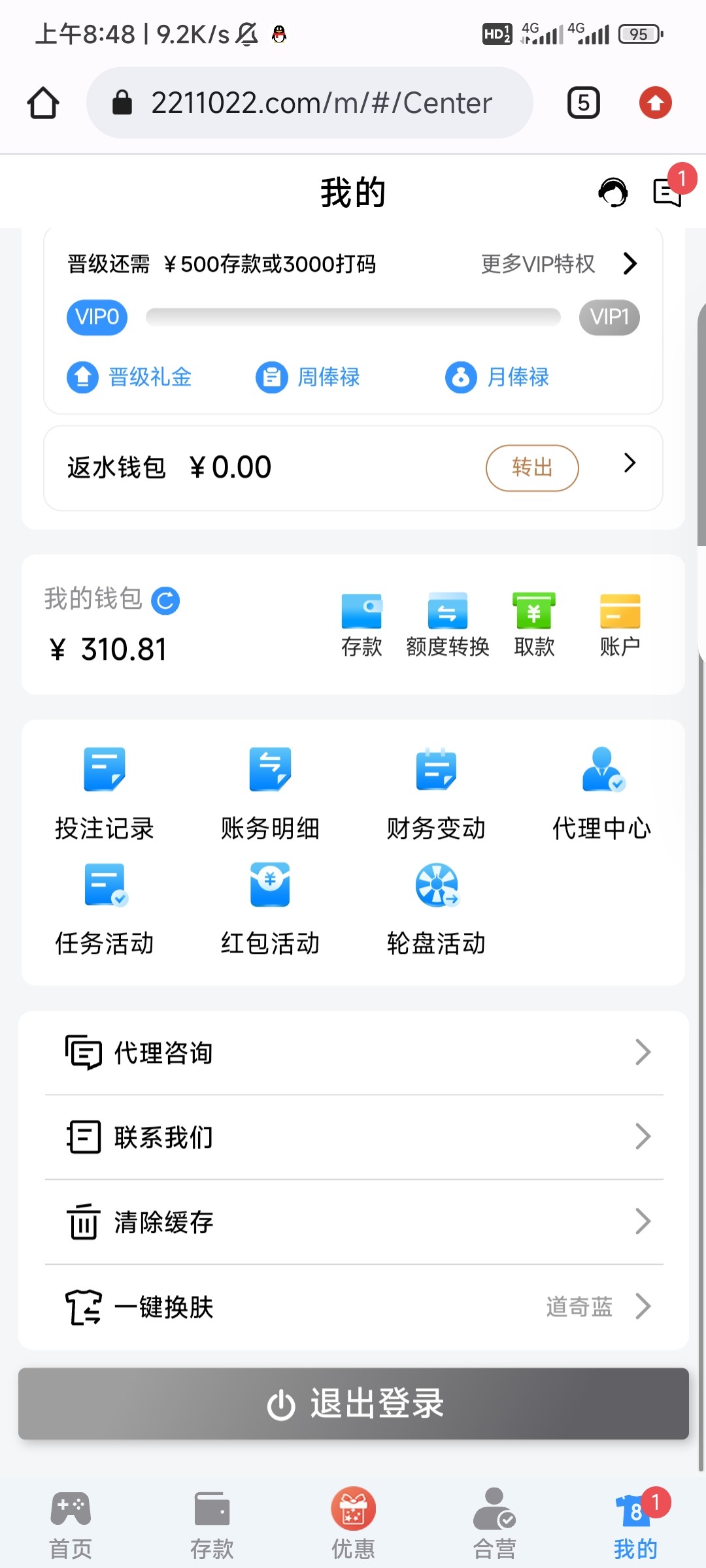The image size is (706, 1568).
Task: Open 红包活动
Action: point(270,909)
